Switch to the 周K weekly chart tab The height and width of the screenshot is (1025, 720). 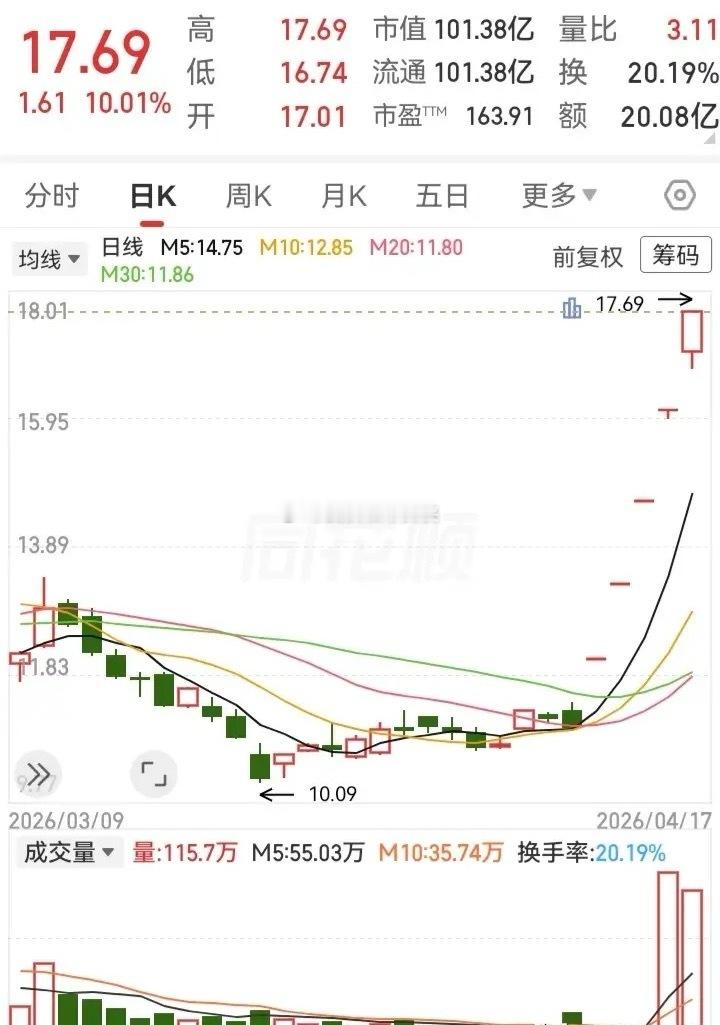248,196
